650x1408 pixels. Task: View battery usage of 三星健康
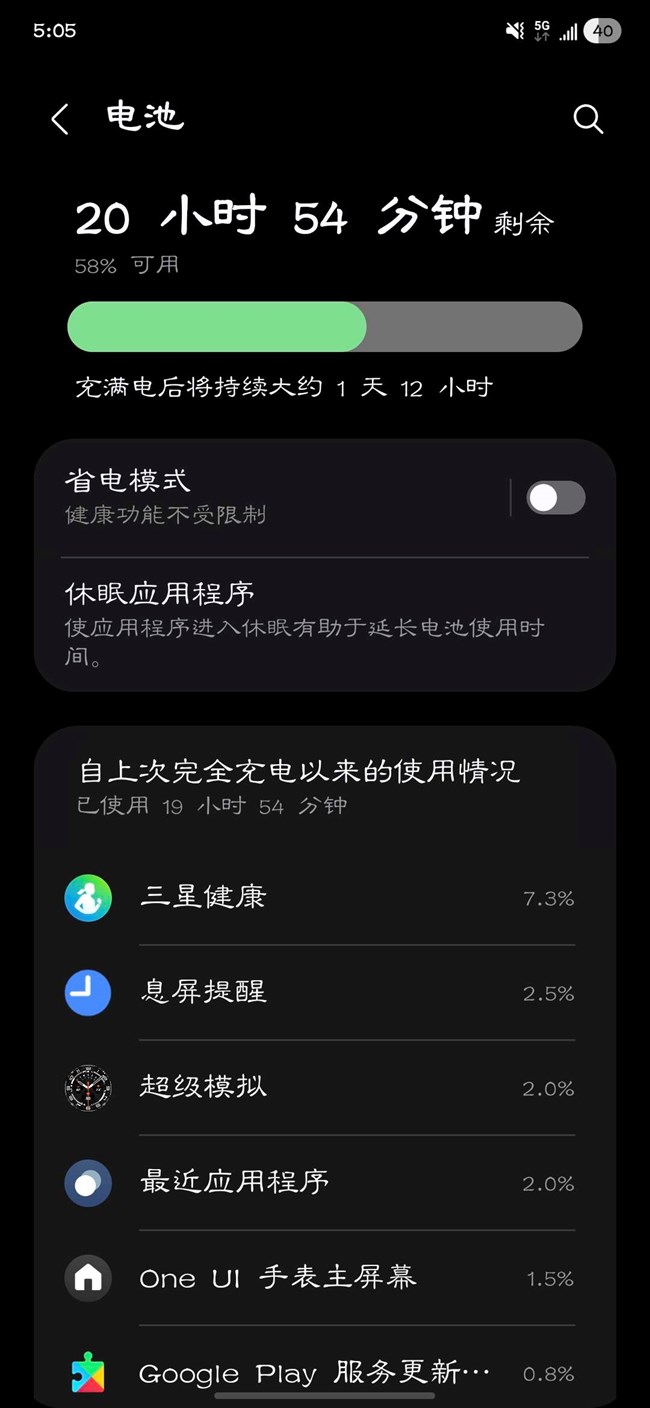320,897
